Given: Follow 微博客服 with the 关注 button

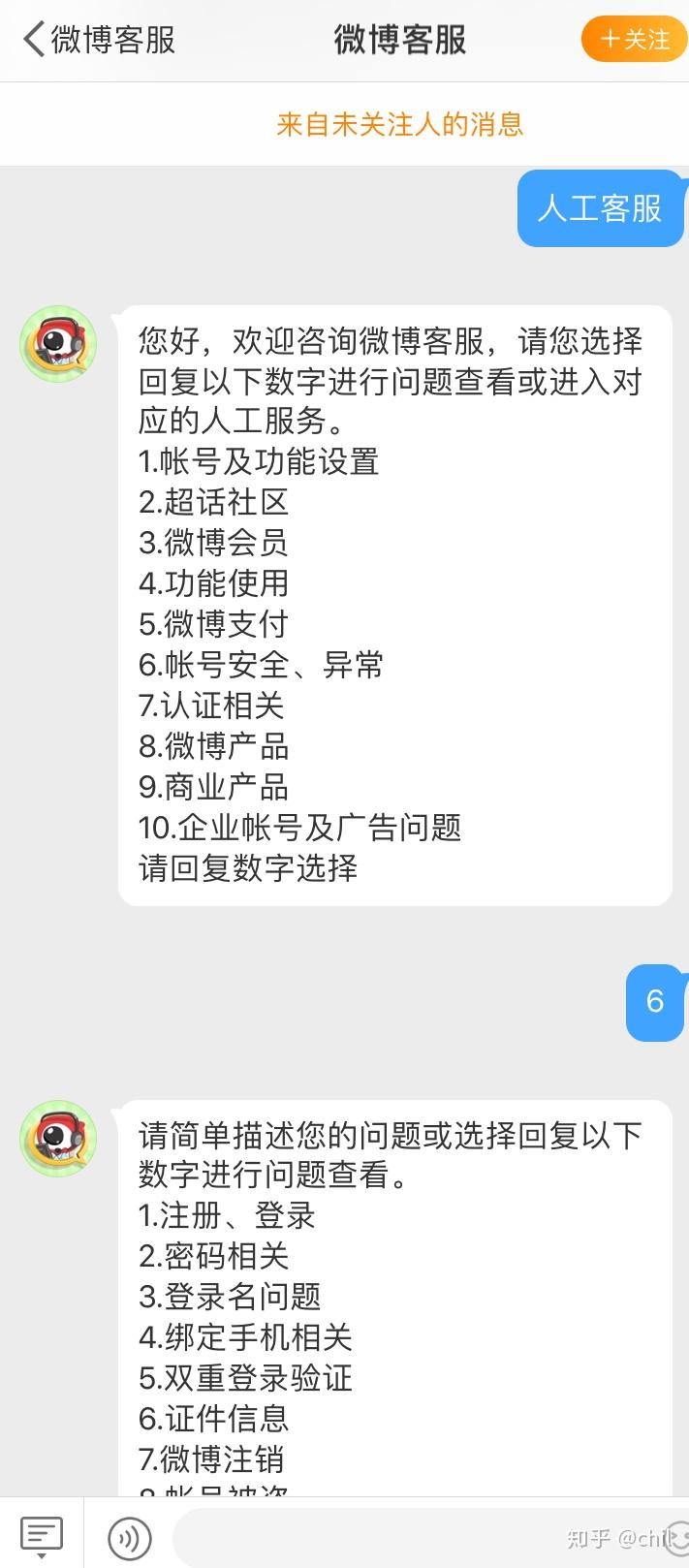Looking at the screenshot, I should [634, 40].
